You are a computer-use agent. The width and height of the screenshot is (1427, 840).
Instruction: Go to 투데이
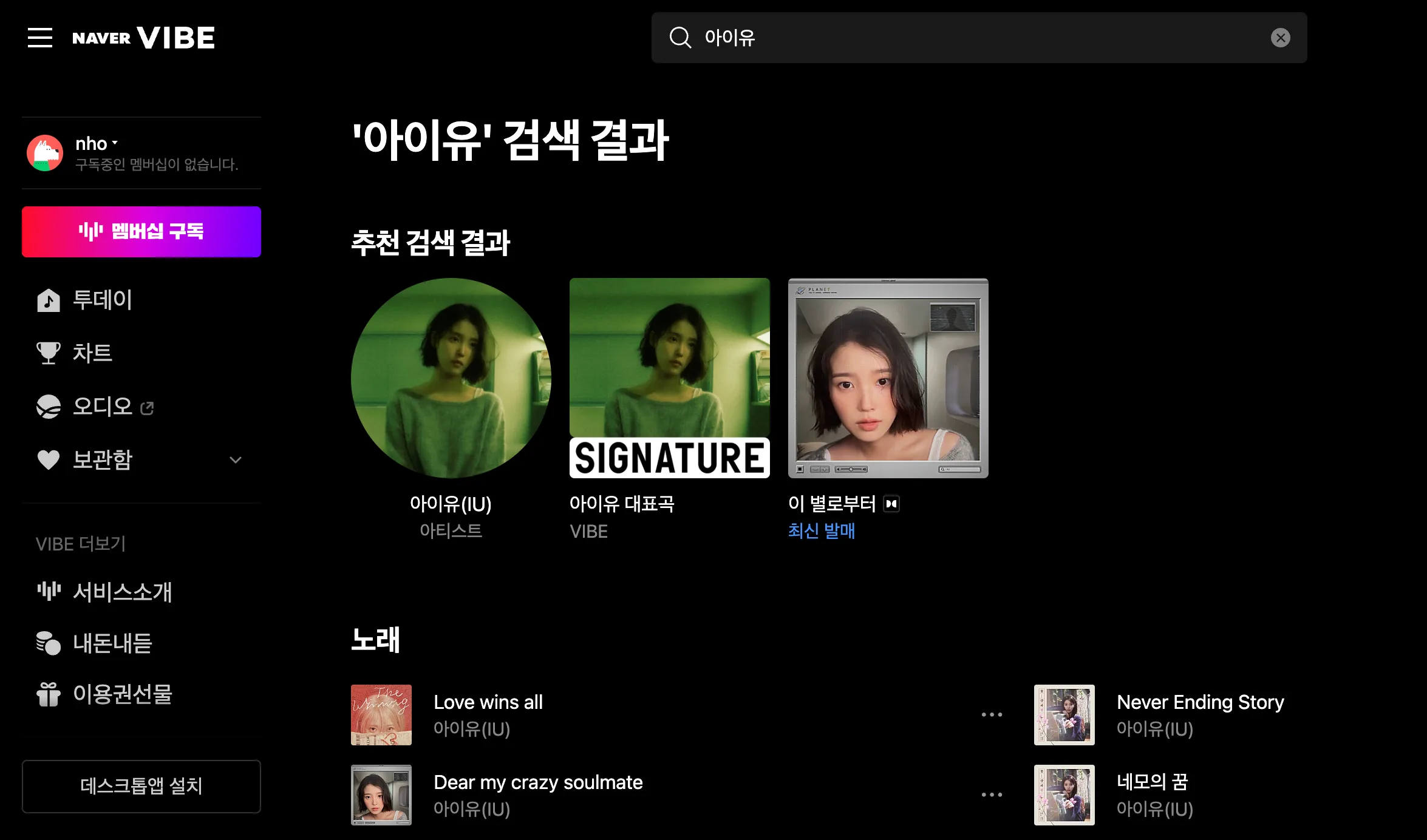click(x=84, y=300)
